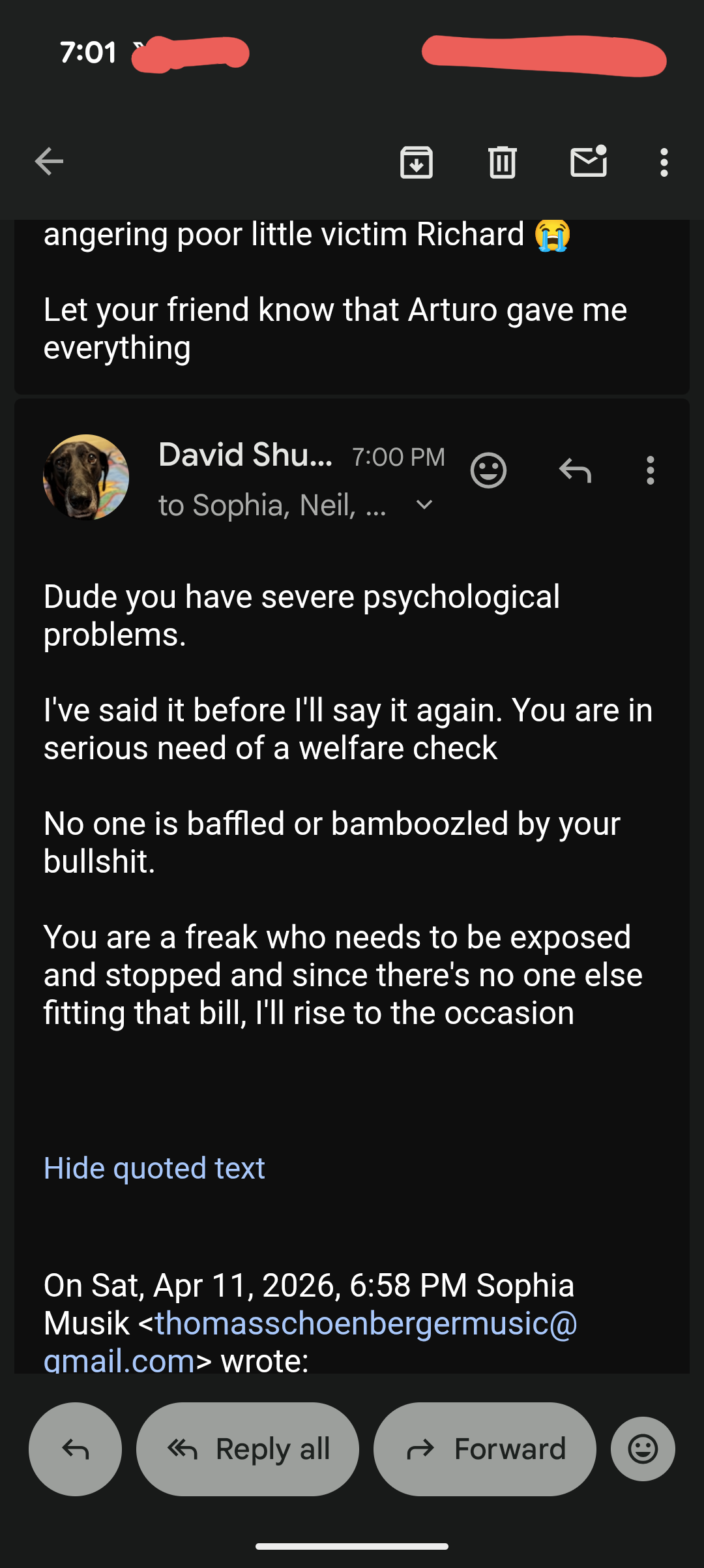Mark the conversation as unread

click(x=589, y=162)
